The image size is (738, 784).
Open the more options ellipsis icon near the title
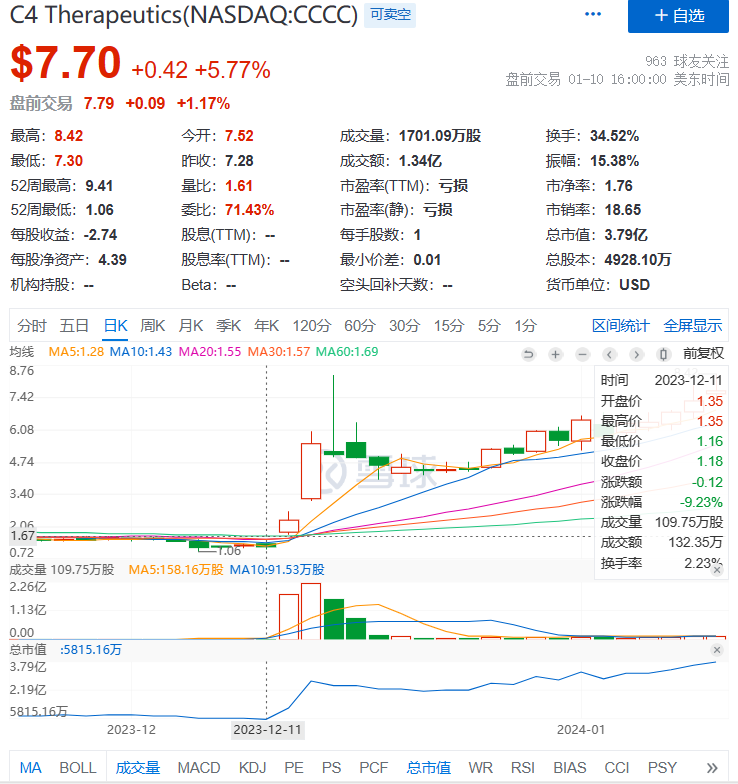pyautogui.click(x=594, y=14)
